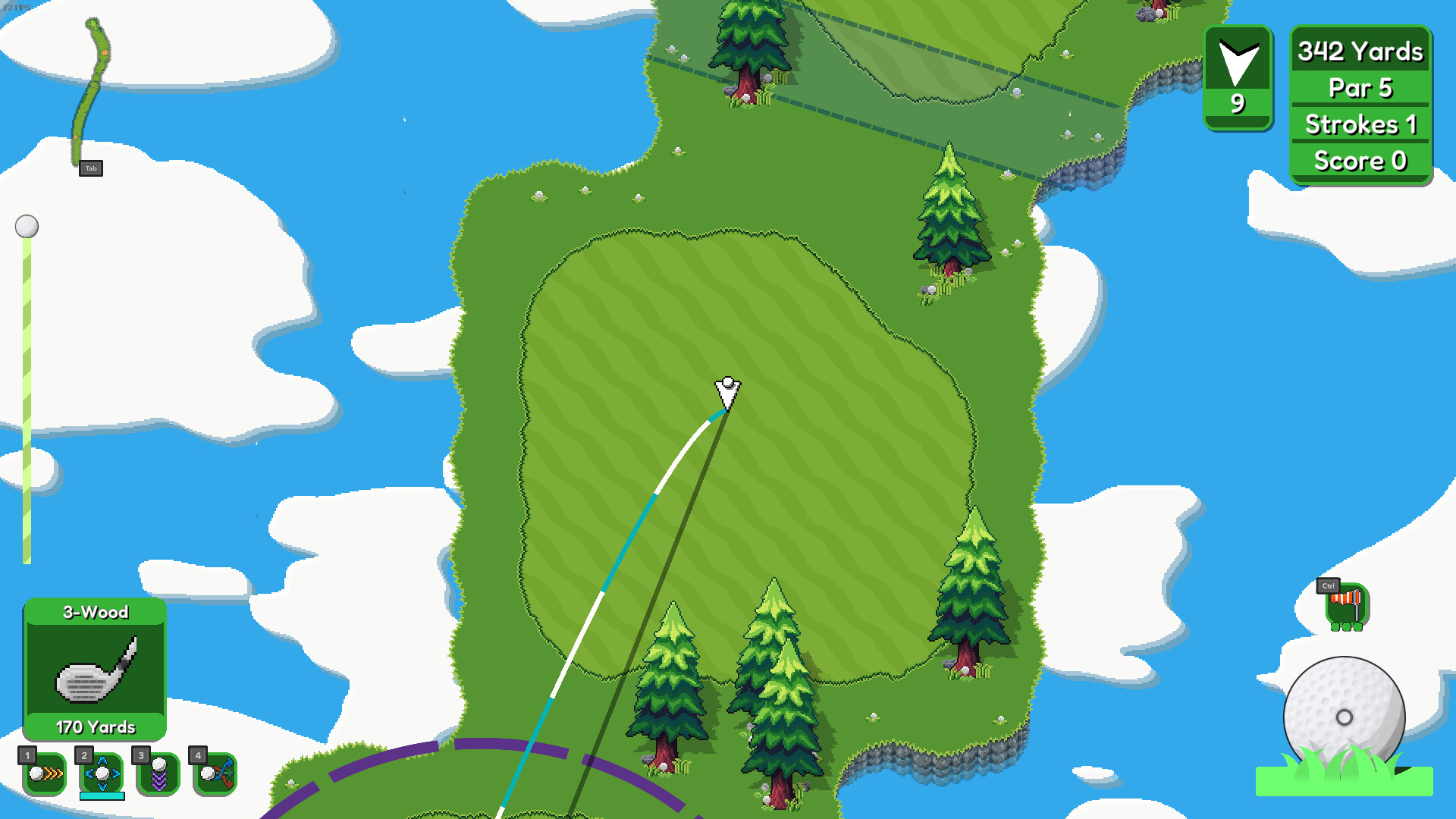
Task: Tap the aim cursor on the fairway
Action: [727, 392]
